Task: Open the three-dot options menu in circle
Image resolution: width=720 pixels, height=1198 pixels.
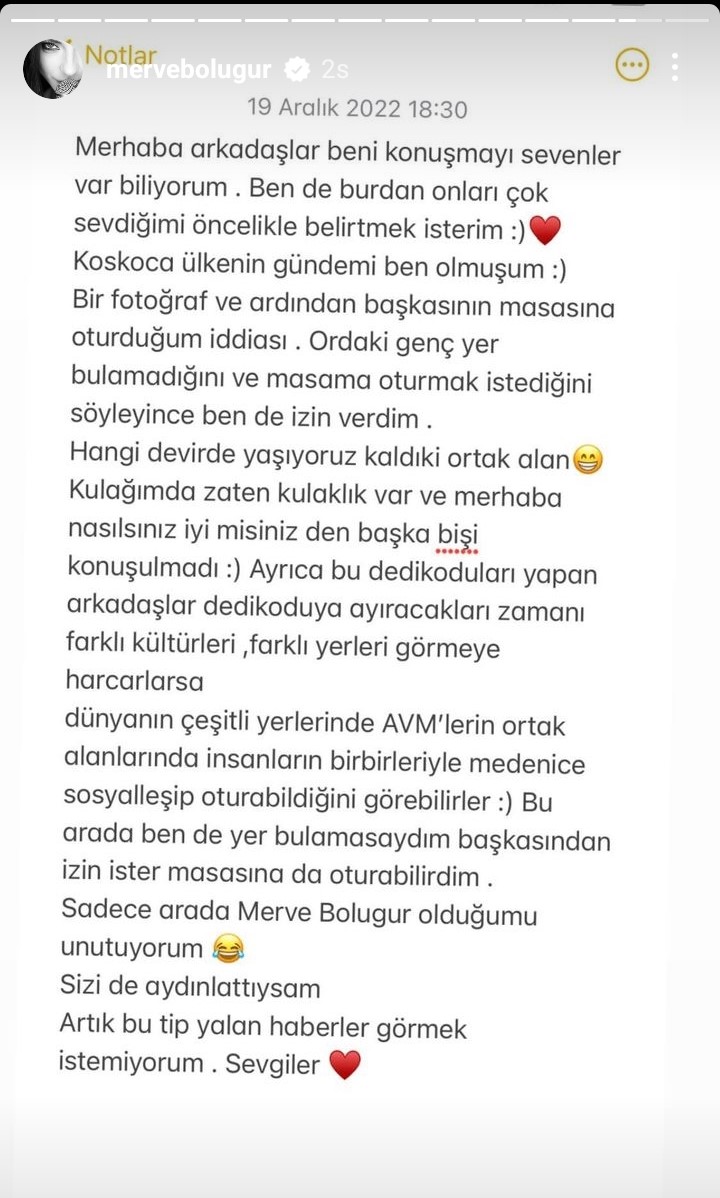Action: point(631,63)
